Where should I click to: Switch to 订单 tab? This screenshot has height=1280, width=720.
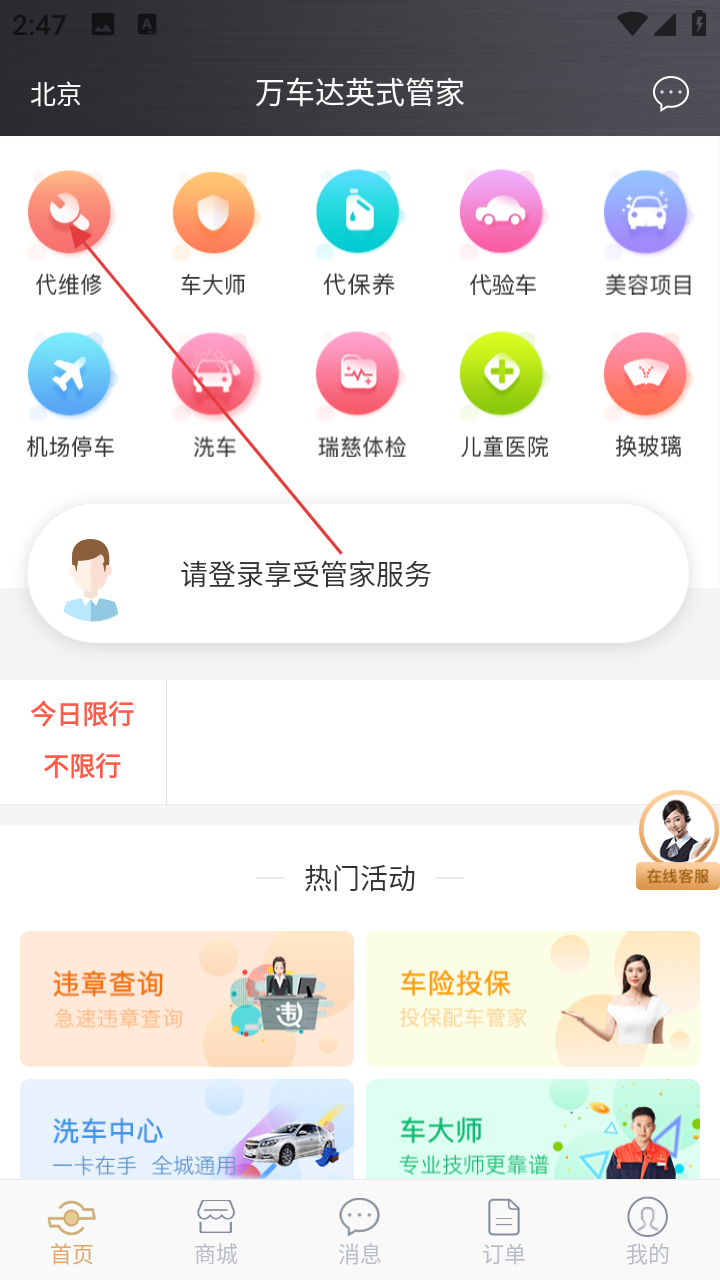tap(503, 1231)
